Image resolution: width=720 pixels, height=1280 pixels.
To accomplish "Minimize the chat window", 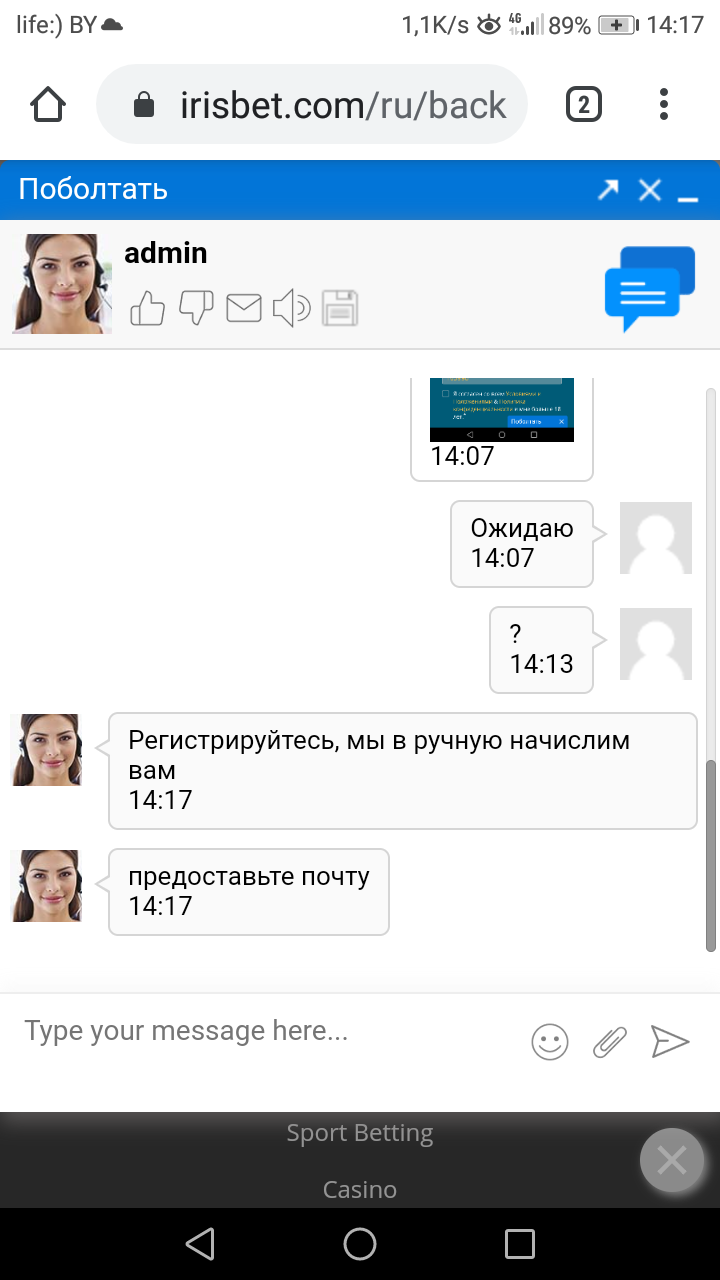I will [x=688, y=192].
